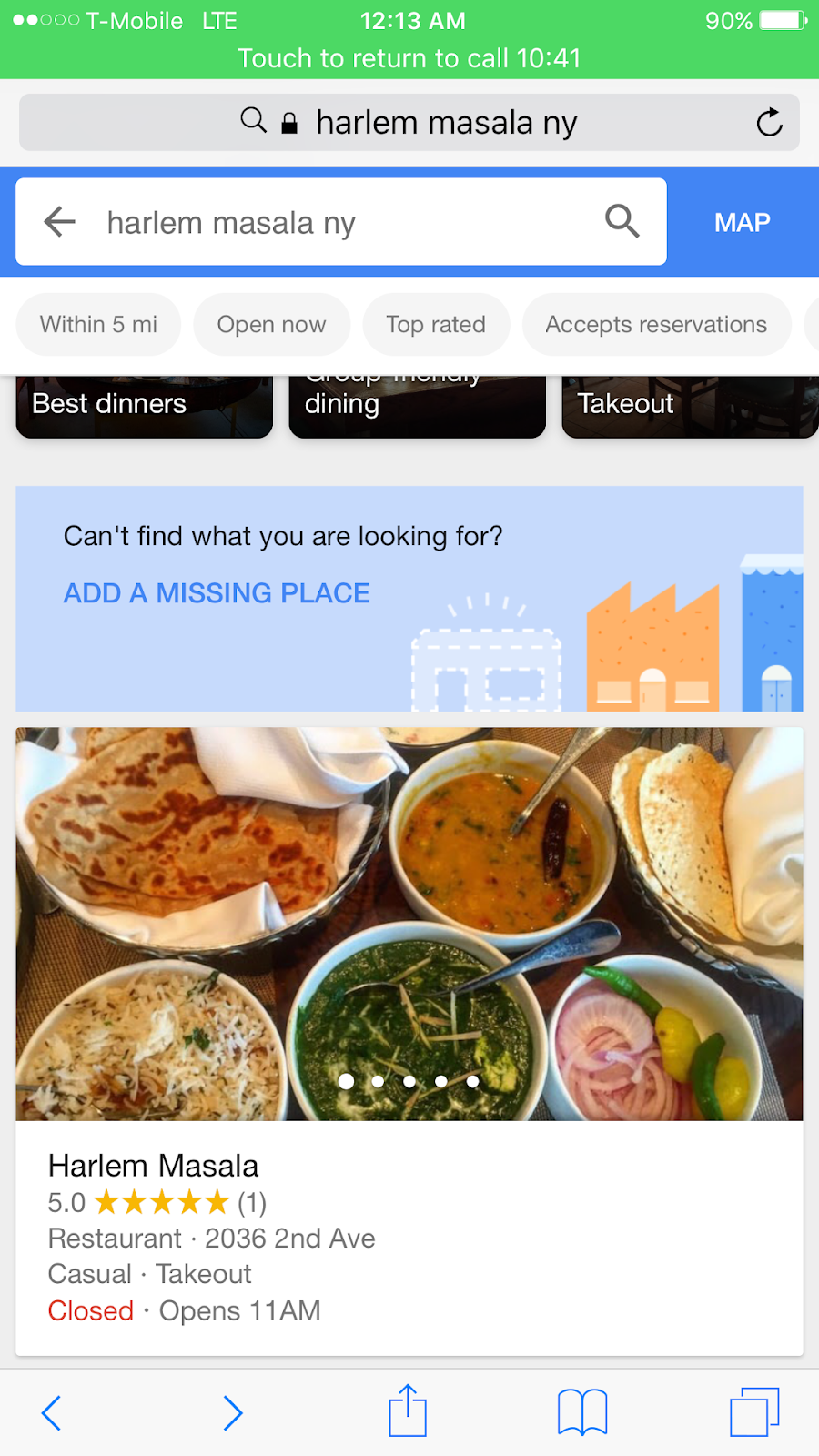Tap ADD A MISSING PLACE
This screenshot has height=1456, width=819.
click(216, 592)
